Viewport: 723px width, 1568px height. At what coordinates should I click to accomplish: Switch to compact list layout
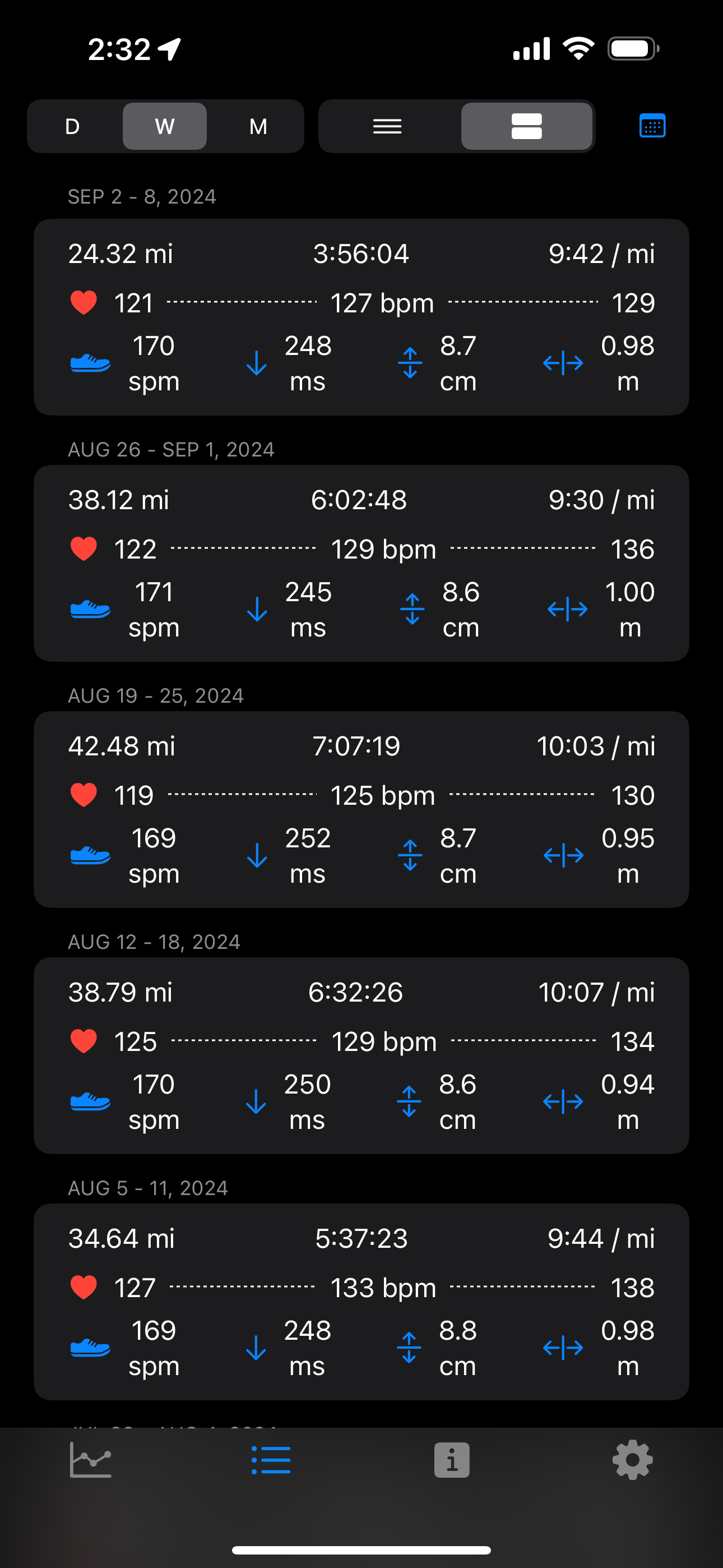tap(388, 127)
